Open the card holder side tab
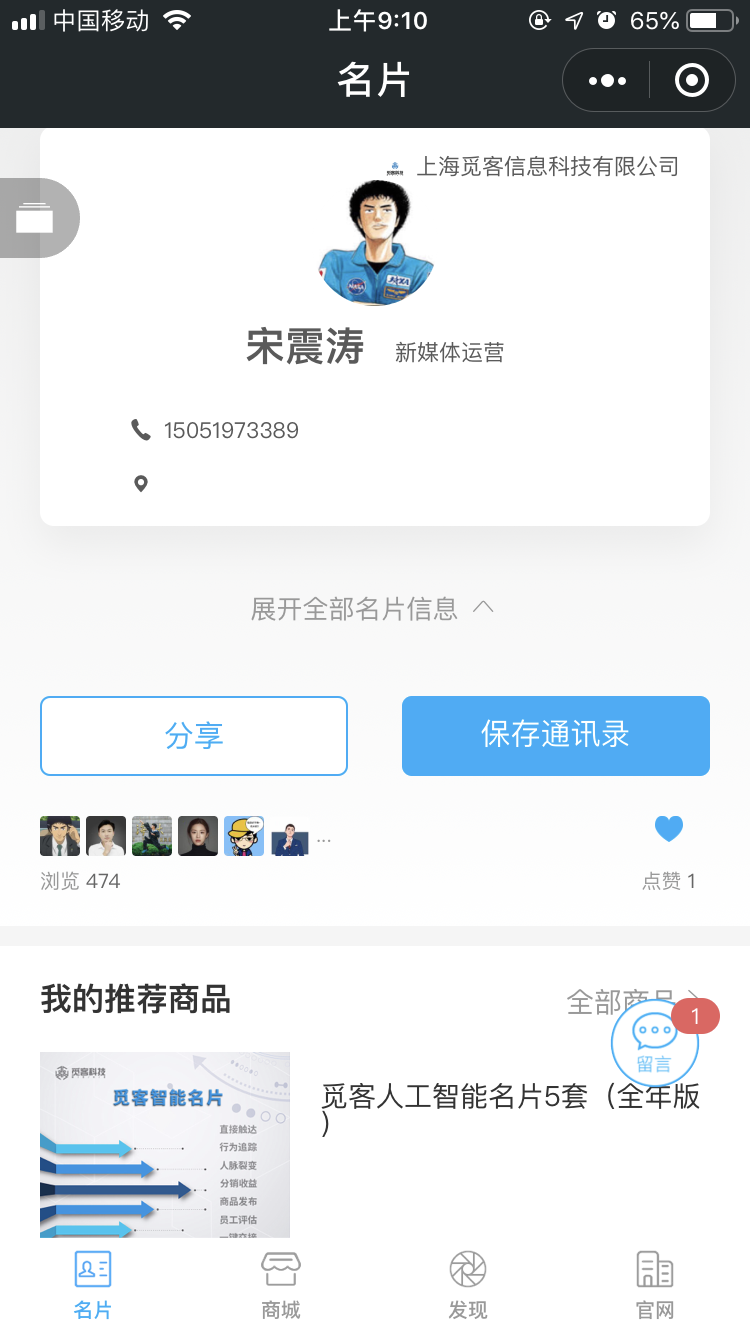Viewport: 750px width, 1334px height. click(x=36, y=218)
